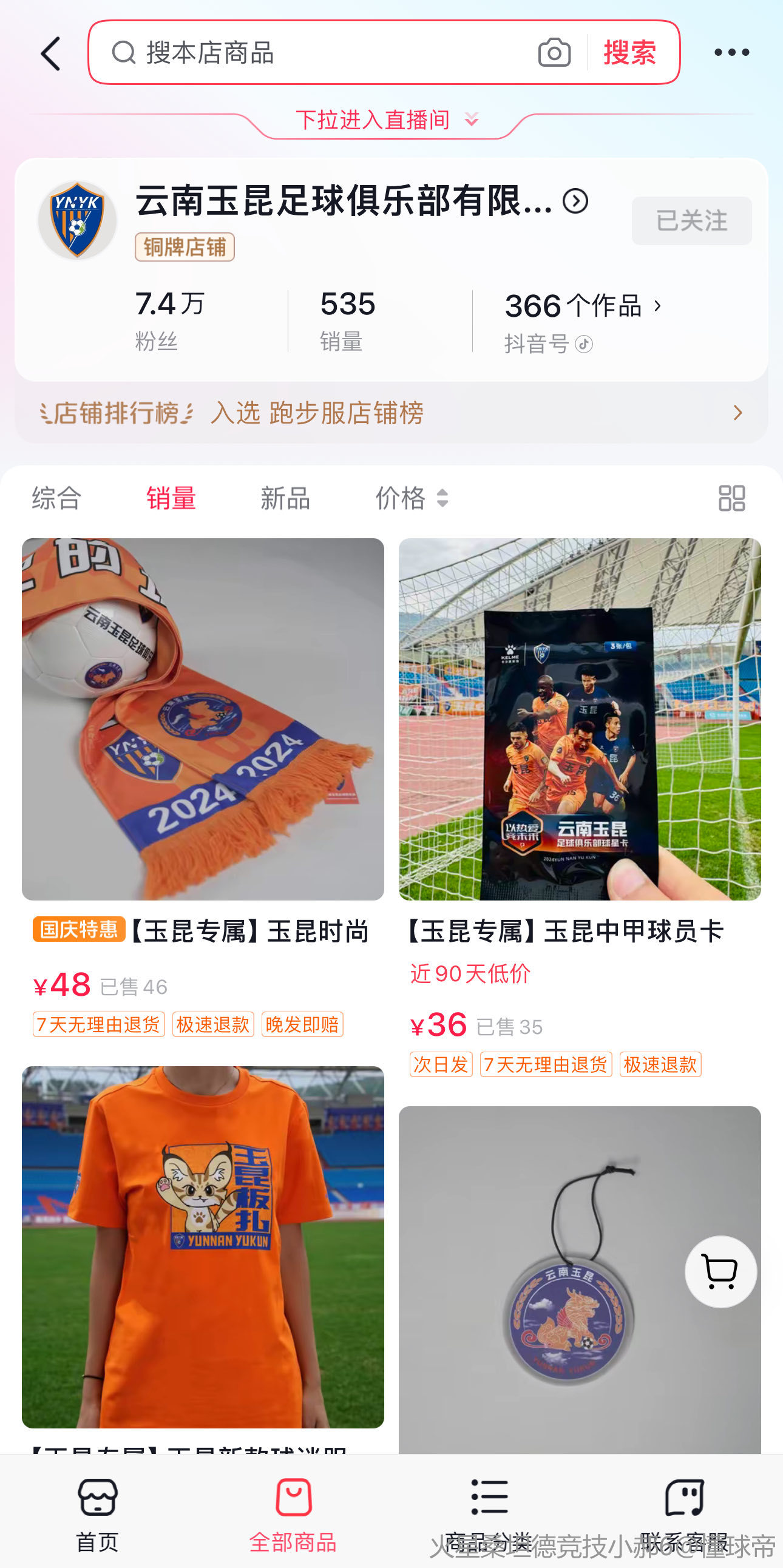Tap the 已关注 follow button
Image resolution: width=783 pixels, height=1568 pixels.
coord(691,220)
